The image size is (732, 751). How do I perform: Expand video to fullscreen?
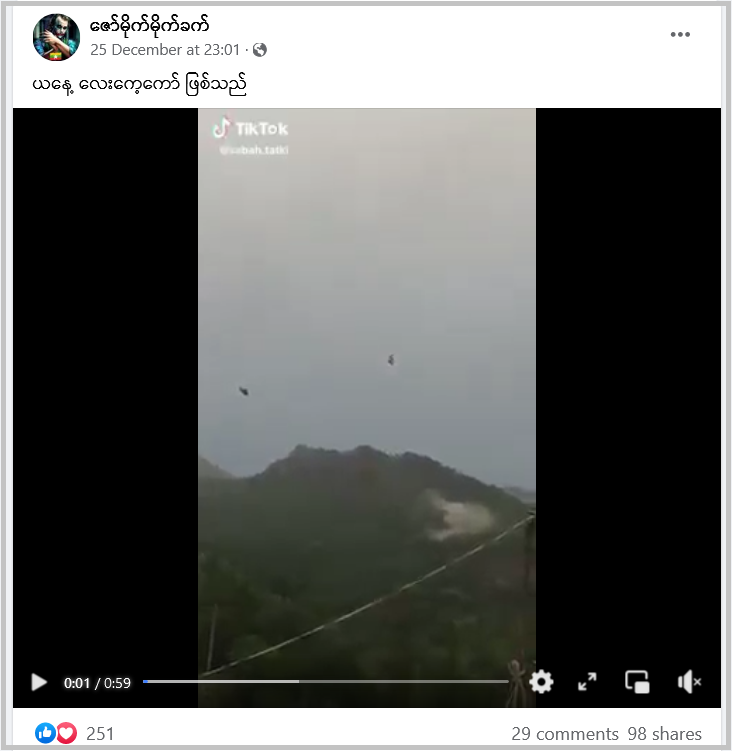pos(588,682)
